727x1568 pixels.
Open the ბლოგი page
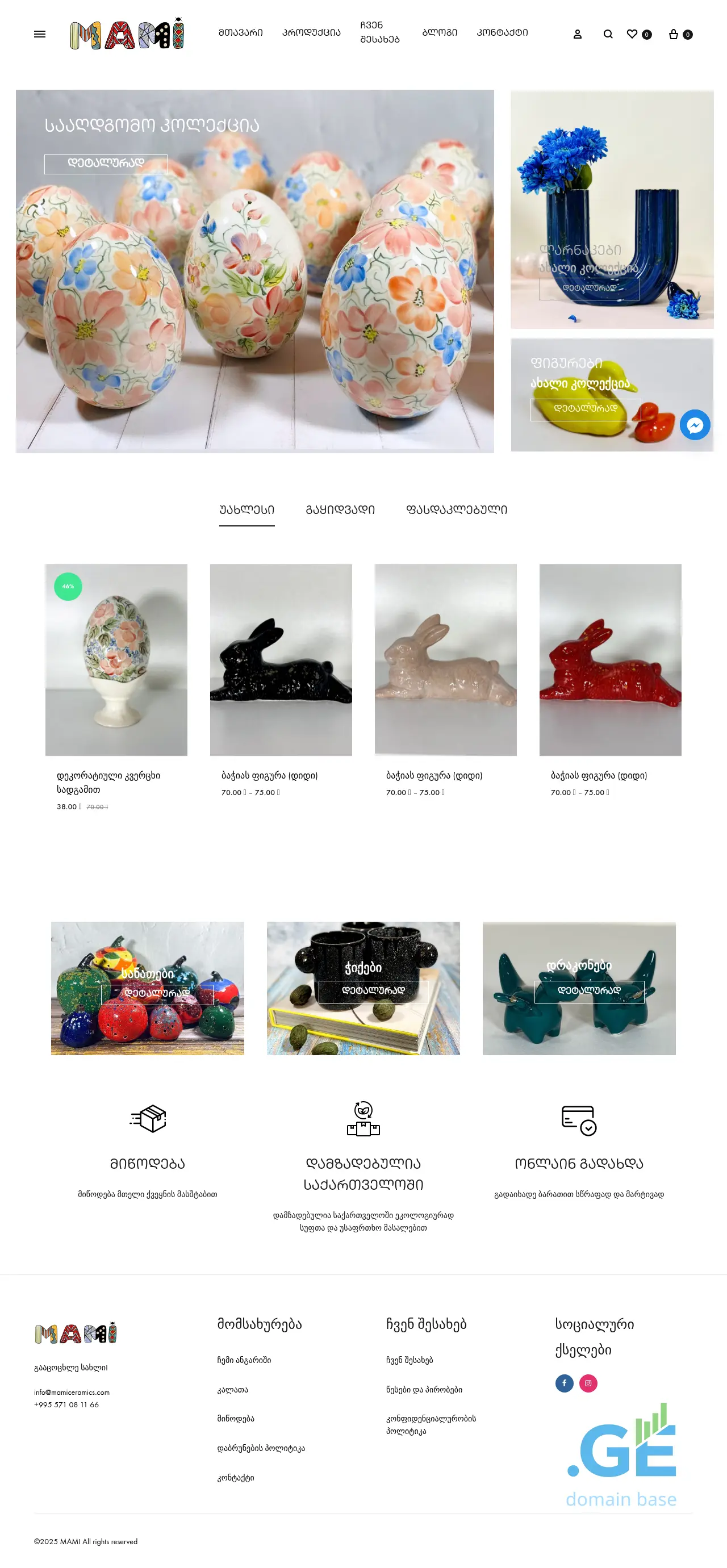440,33
